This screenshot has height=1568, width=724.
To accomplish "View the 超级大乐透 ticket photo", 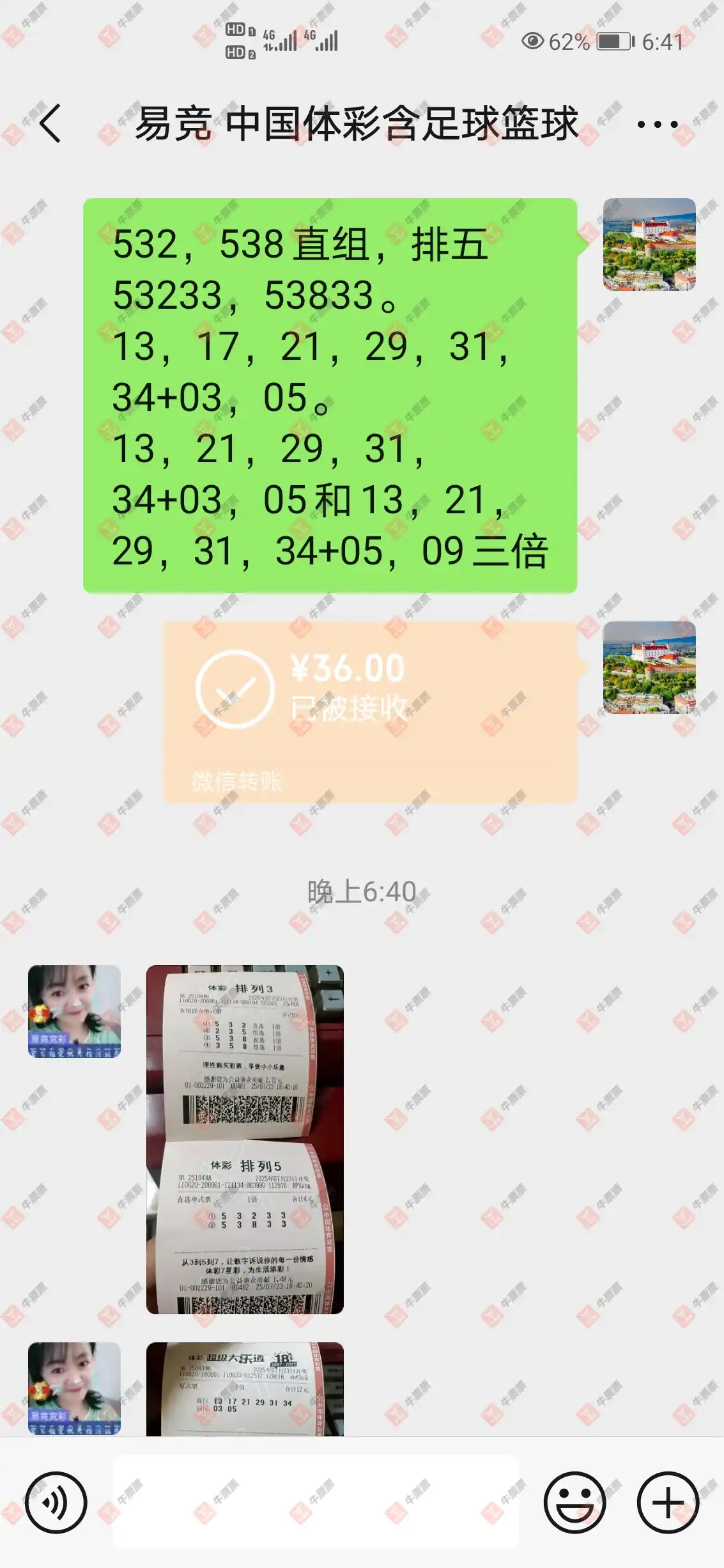I will (x=245, y=1388).
